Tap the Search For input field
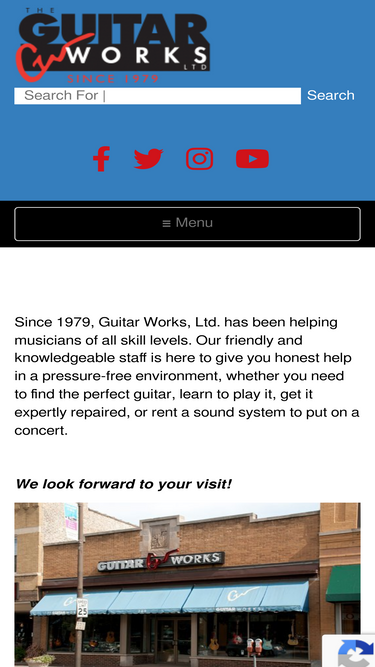Screen dimensions: 375x667 tap(157, 96)
